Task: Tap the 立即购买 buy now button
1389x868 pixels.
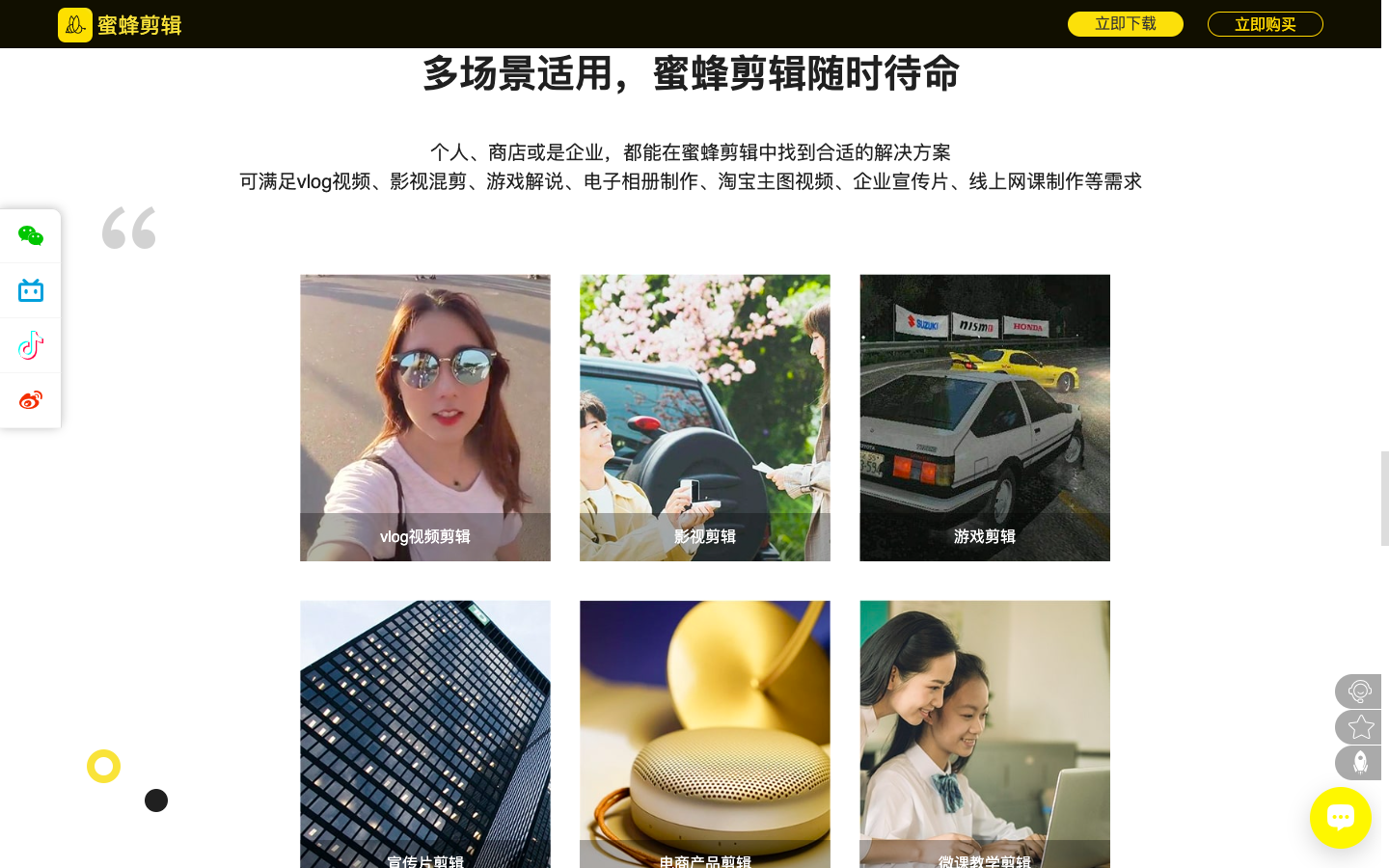Action: pos(1265,24)
